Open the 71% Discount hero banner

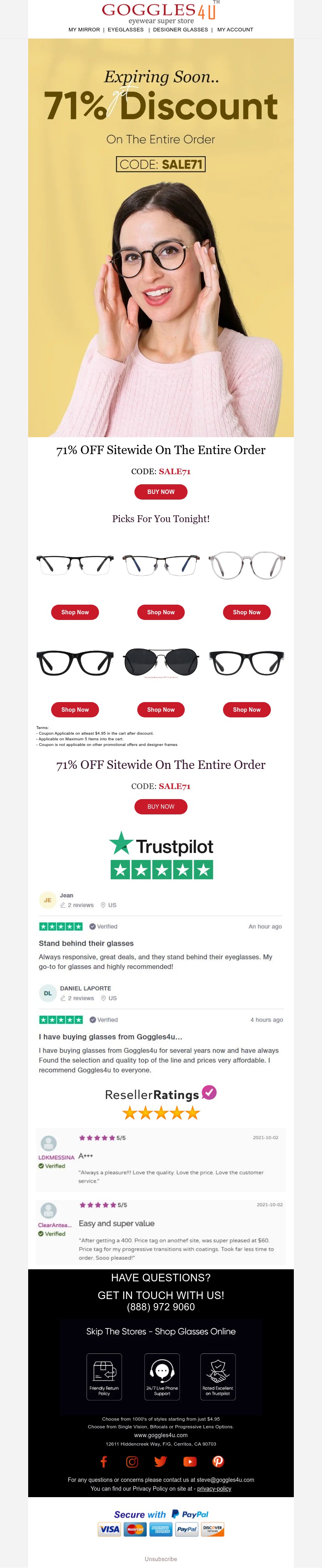(161, 238)
